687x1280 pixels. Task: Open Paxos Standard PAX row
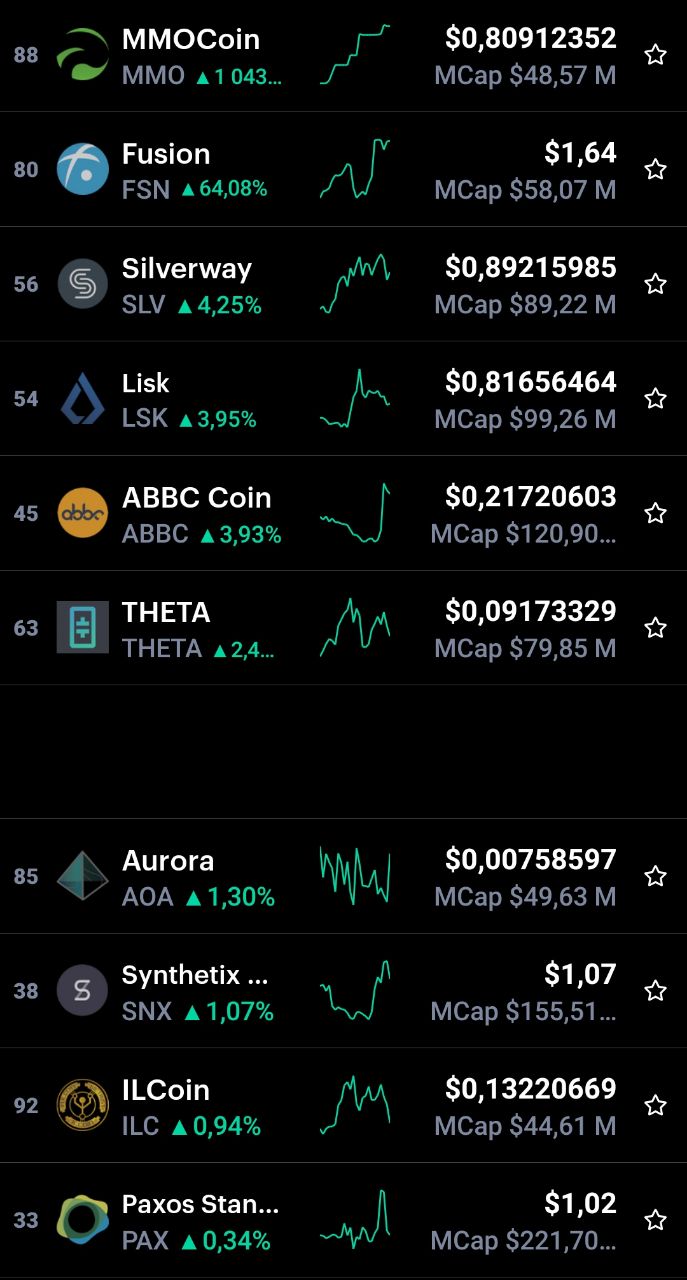click(343, 1220)
